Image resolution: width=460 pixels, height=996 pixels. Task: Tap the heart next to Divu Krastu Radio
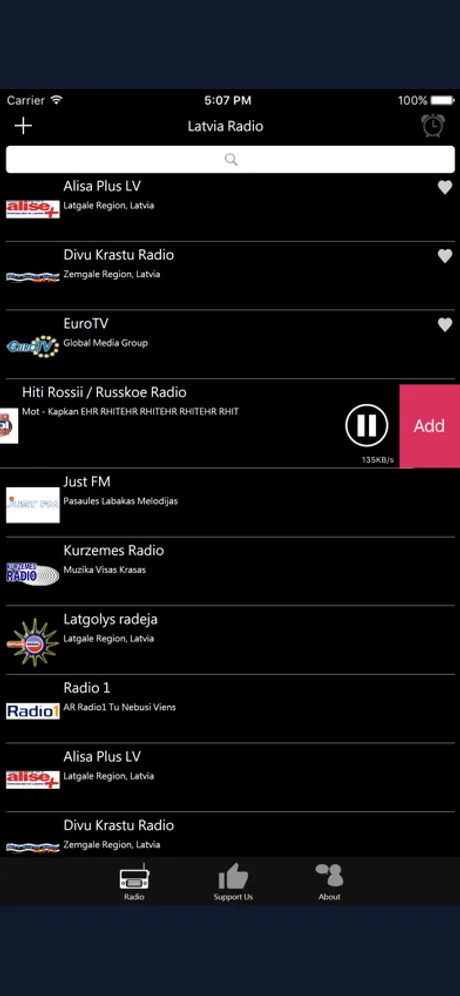point(445,256)
